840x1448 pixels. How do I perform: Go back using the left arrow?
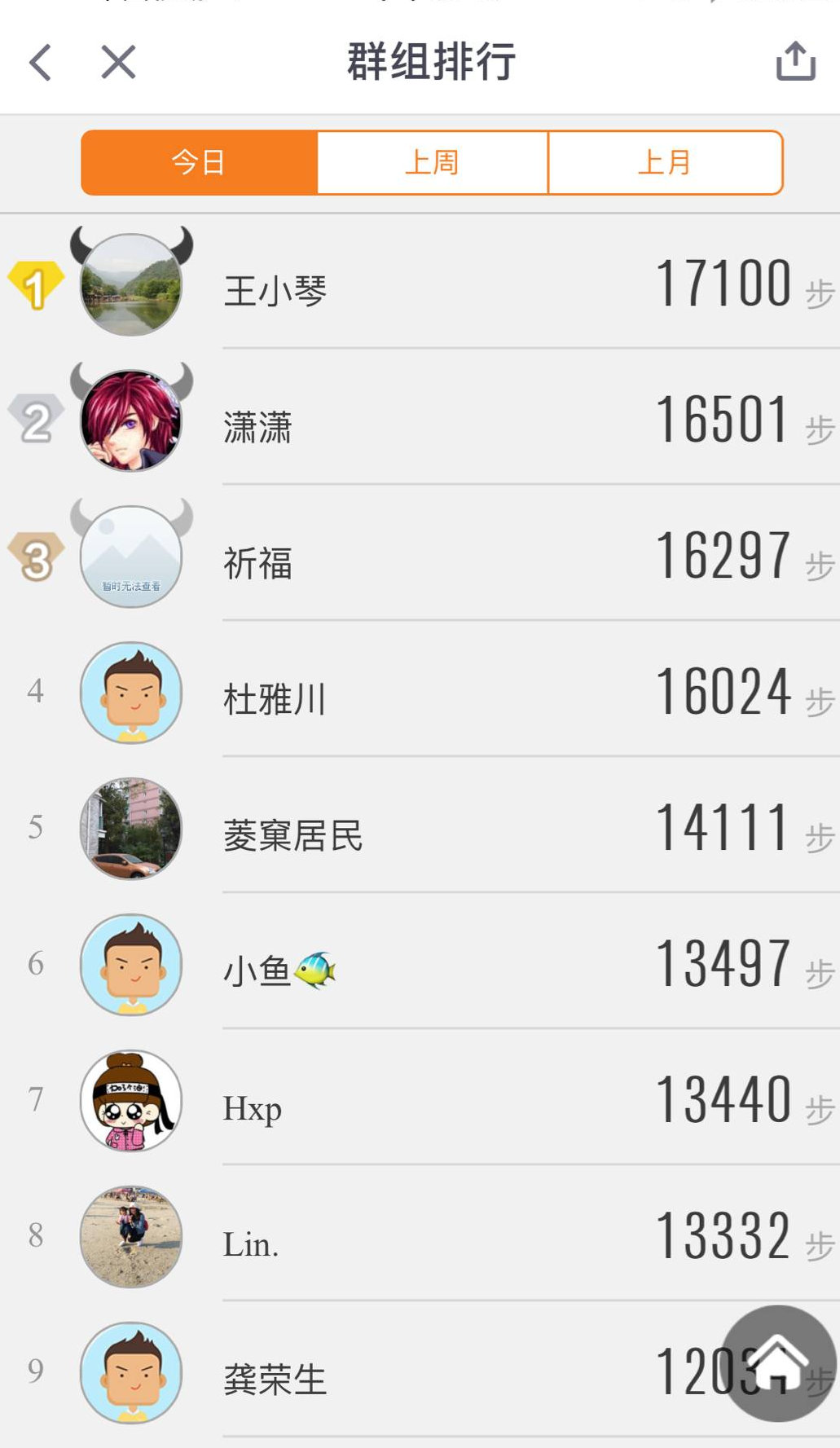(41, 62)
